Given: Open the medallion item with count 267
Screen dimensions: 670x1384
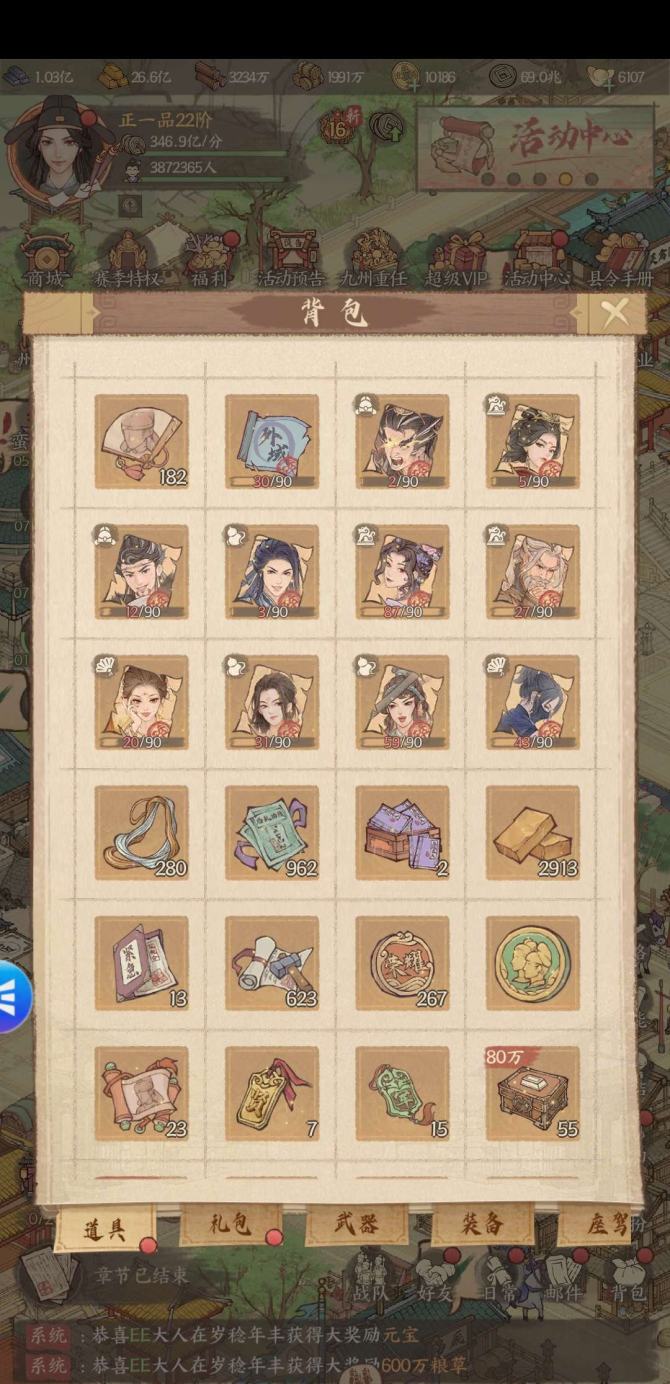Looking at the screenshot, I should tap(402, 963).
